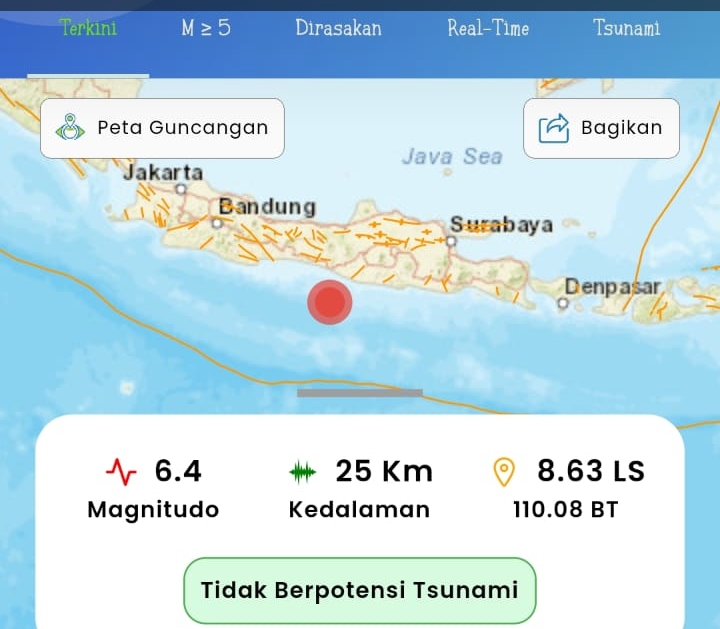This screenshot has width=720, height=629.
Task: Go to the Tsunami tab
Action: (x=627, y=29)
